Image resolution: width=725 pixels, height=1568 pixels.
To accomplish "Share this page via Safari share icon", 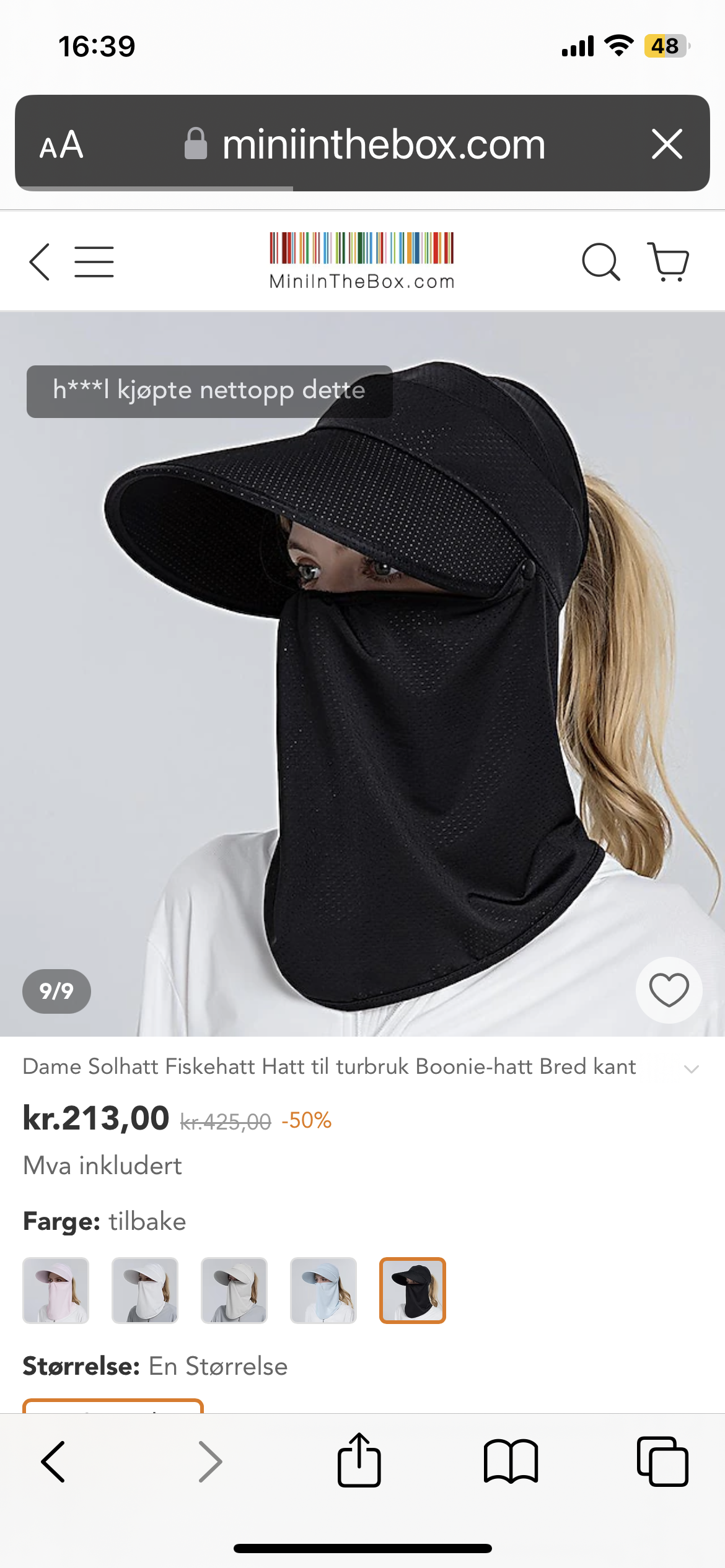I will [x=359, y=1459].
